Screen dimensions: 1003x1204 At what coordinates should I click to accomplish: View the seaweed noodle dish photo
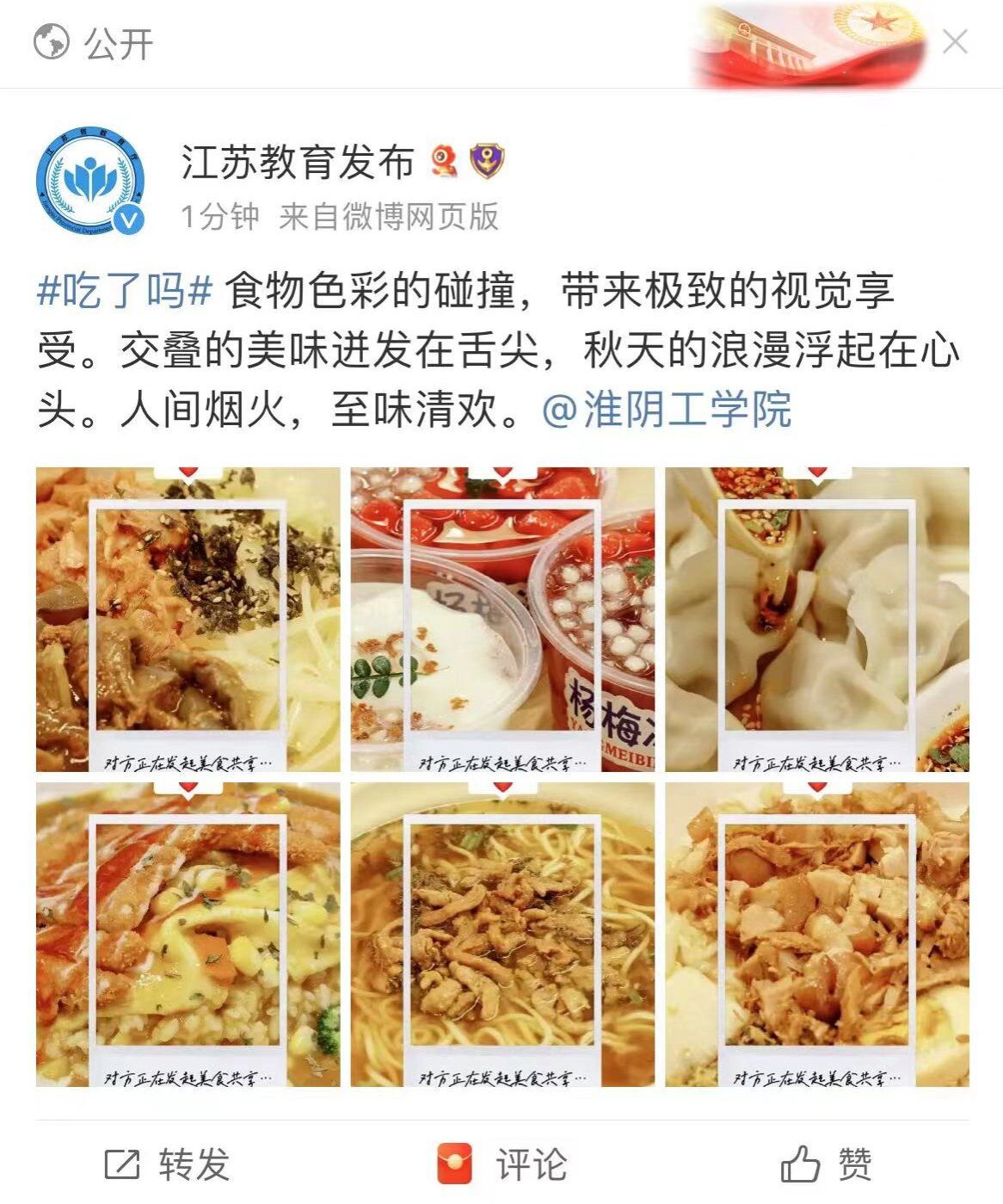pyautogui.click(x=188, y=619)
